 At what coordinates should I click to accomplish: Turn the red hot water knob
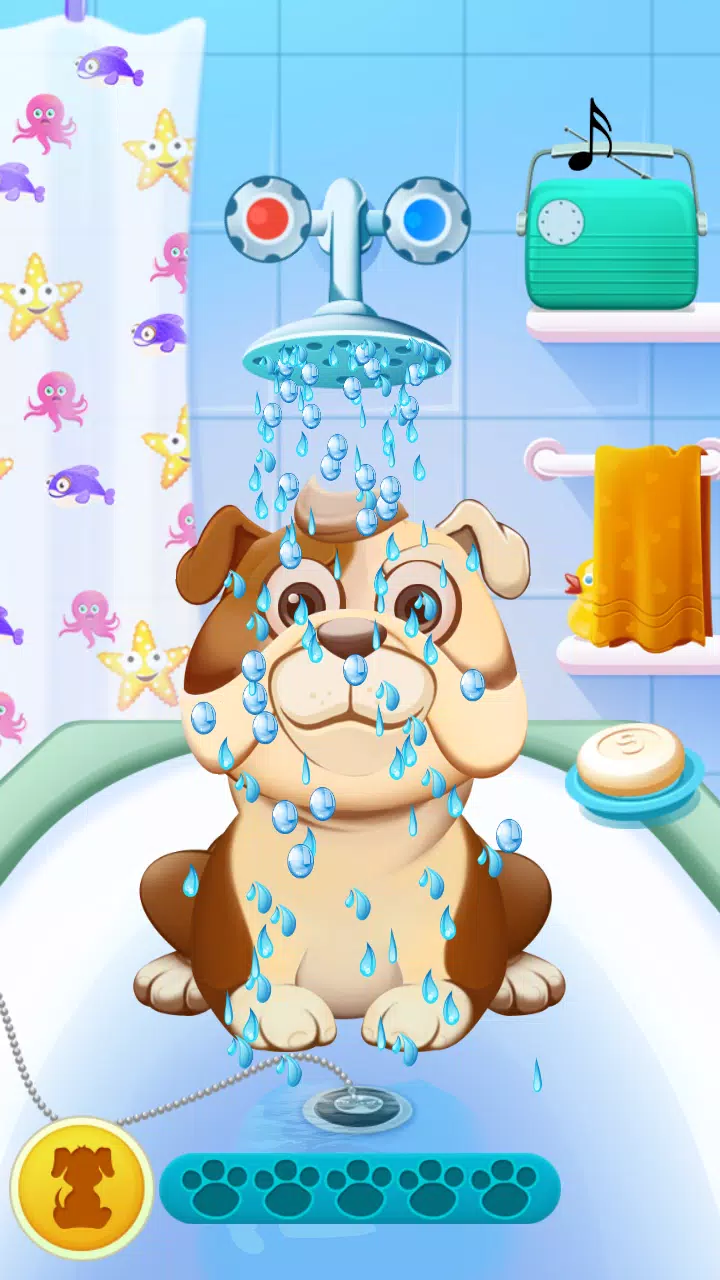267,217
